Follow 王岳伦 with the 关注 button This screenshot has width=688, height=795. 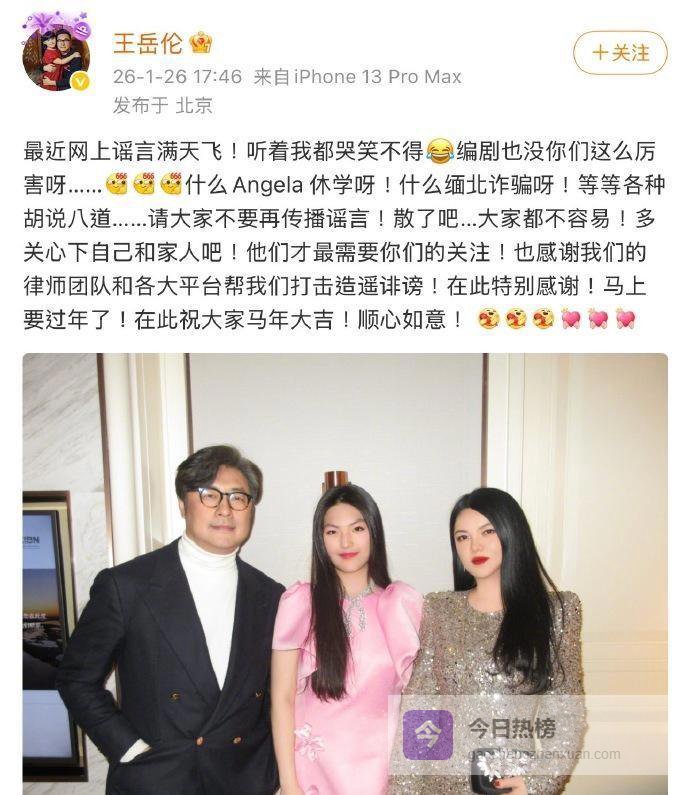(620, 52)
